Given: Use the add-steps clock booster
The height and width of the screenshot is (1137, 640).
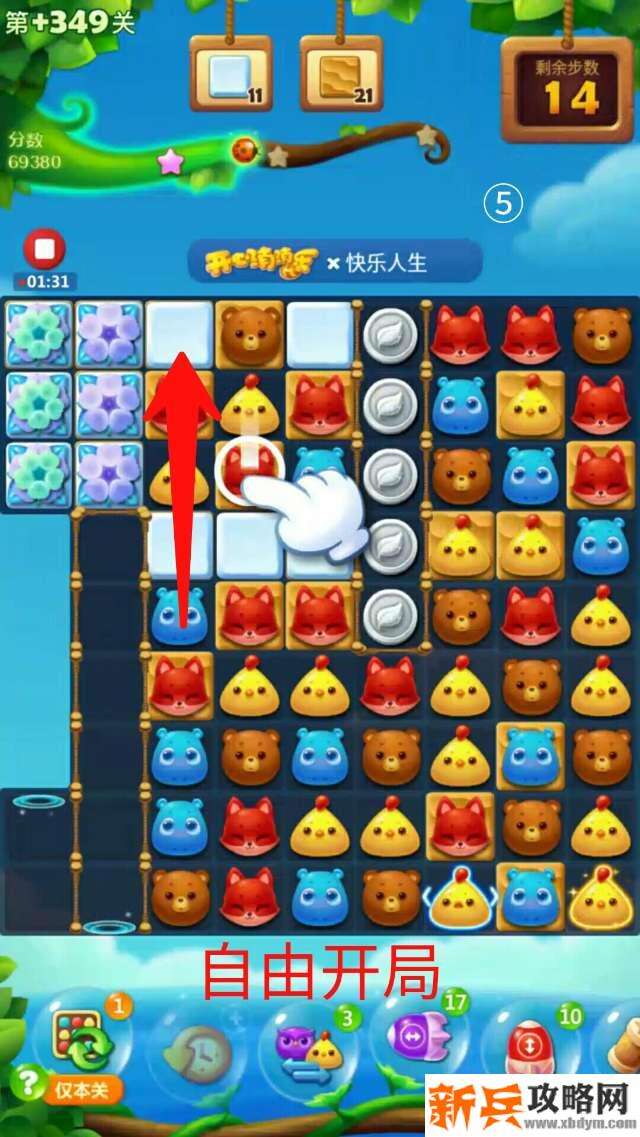Looking at the screenshot, I should (198, 1052).
